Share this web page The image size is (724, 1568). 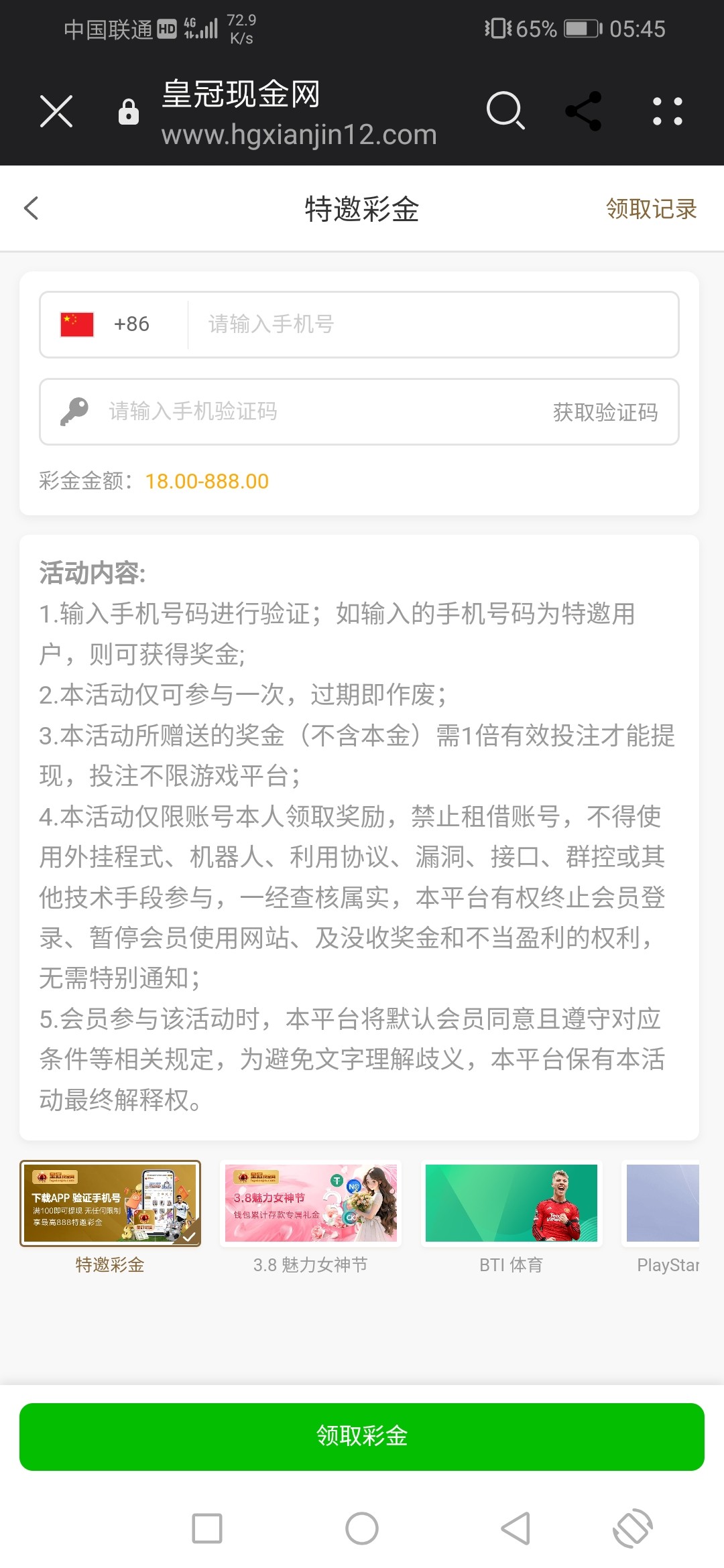point(584,111)
